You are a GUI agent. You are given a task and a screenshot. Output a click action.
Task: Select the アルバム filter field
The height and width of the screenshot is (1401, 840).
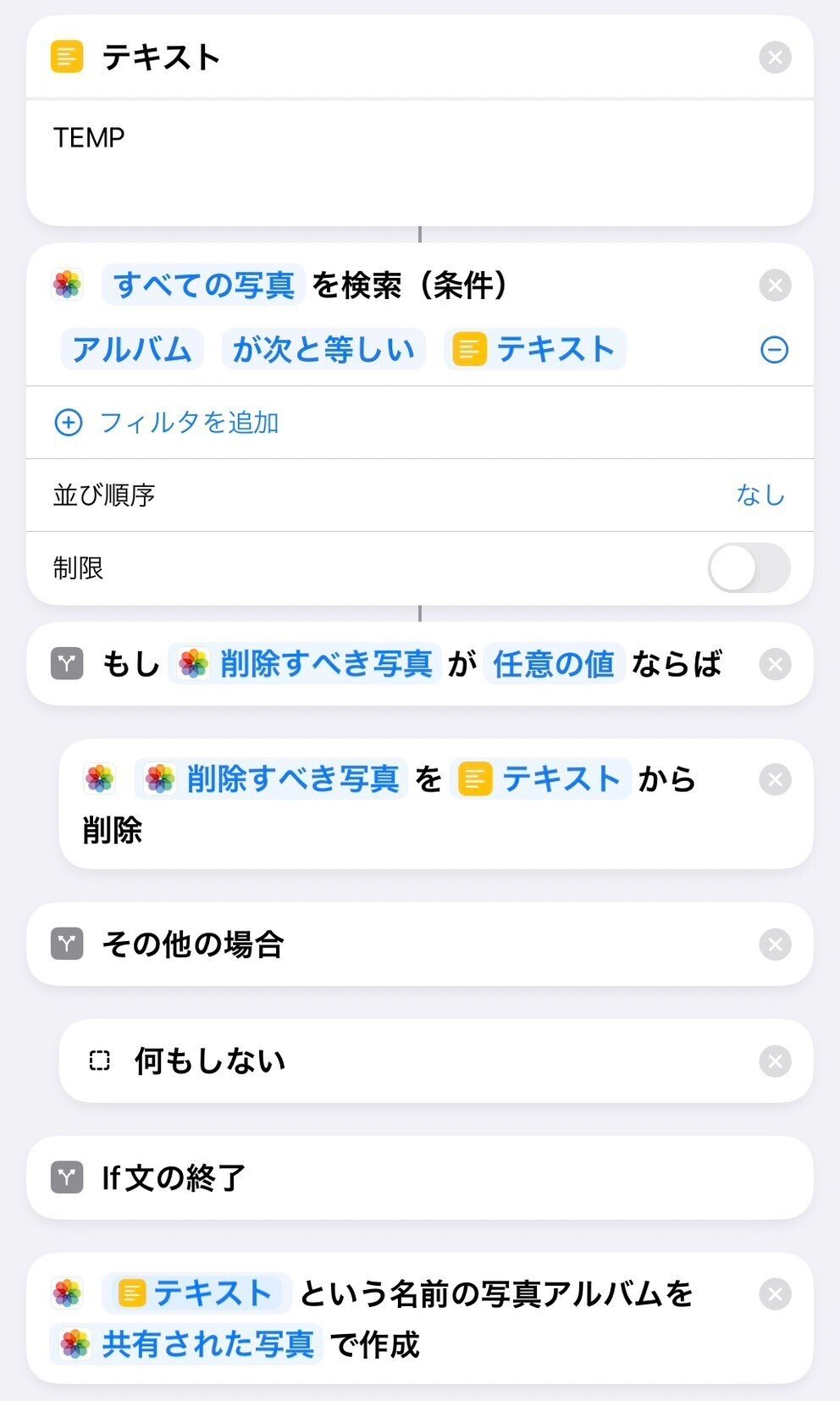(x=132, y=350)
